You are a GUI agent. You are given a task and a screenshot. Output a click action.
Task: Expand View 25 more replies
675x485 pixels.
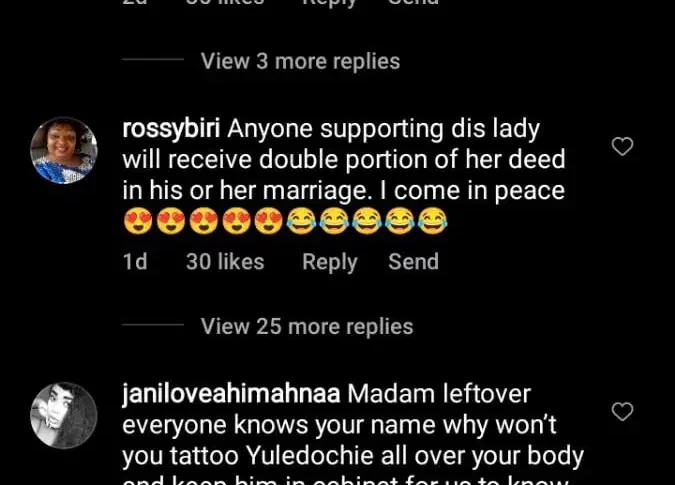tap(306, 327)
